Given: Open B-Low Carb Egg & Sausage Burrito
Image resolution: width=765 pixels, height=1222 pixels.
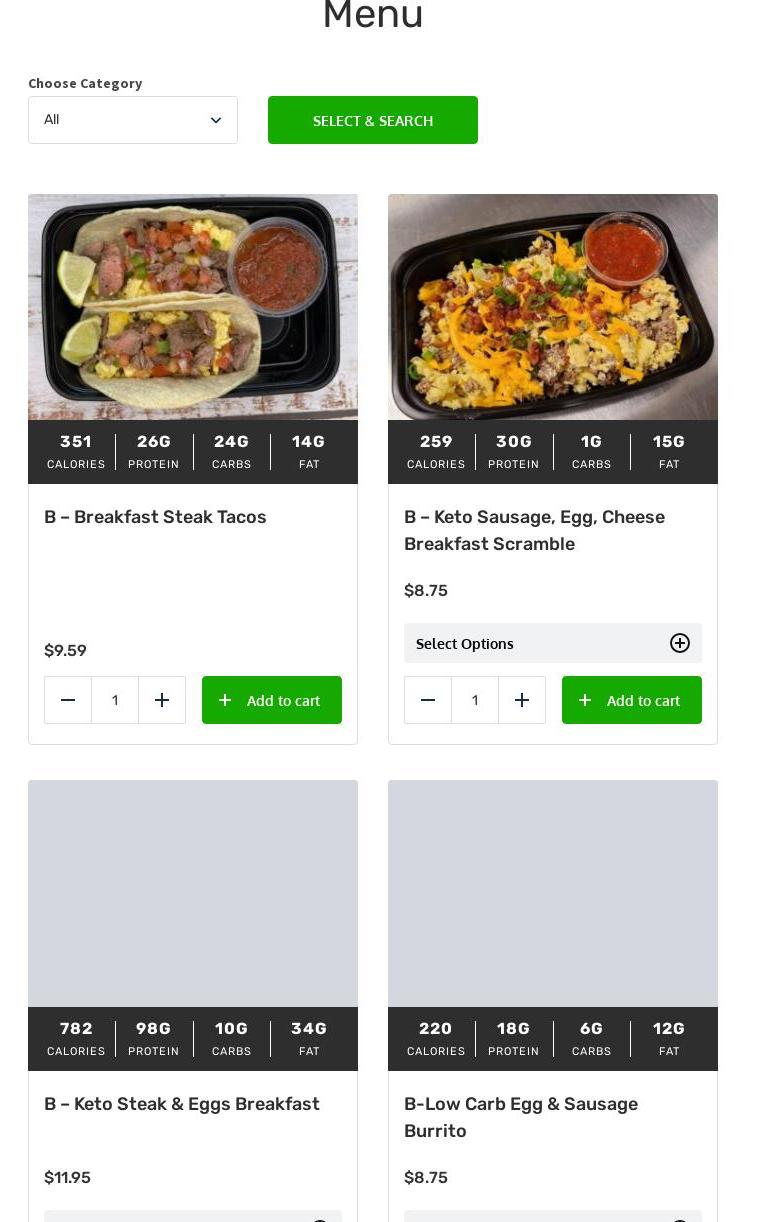Looking at the screenshot, I should [520, 1117].
